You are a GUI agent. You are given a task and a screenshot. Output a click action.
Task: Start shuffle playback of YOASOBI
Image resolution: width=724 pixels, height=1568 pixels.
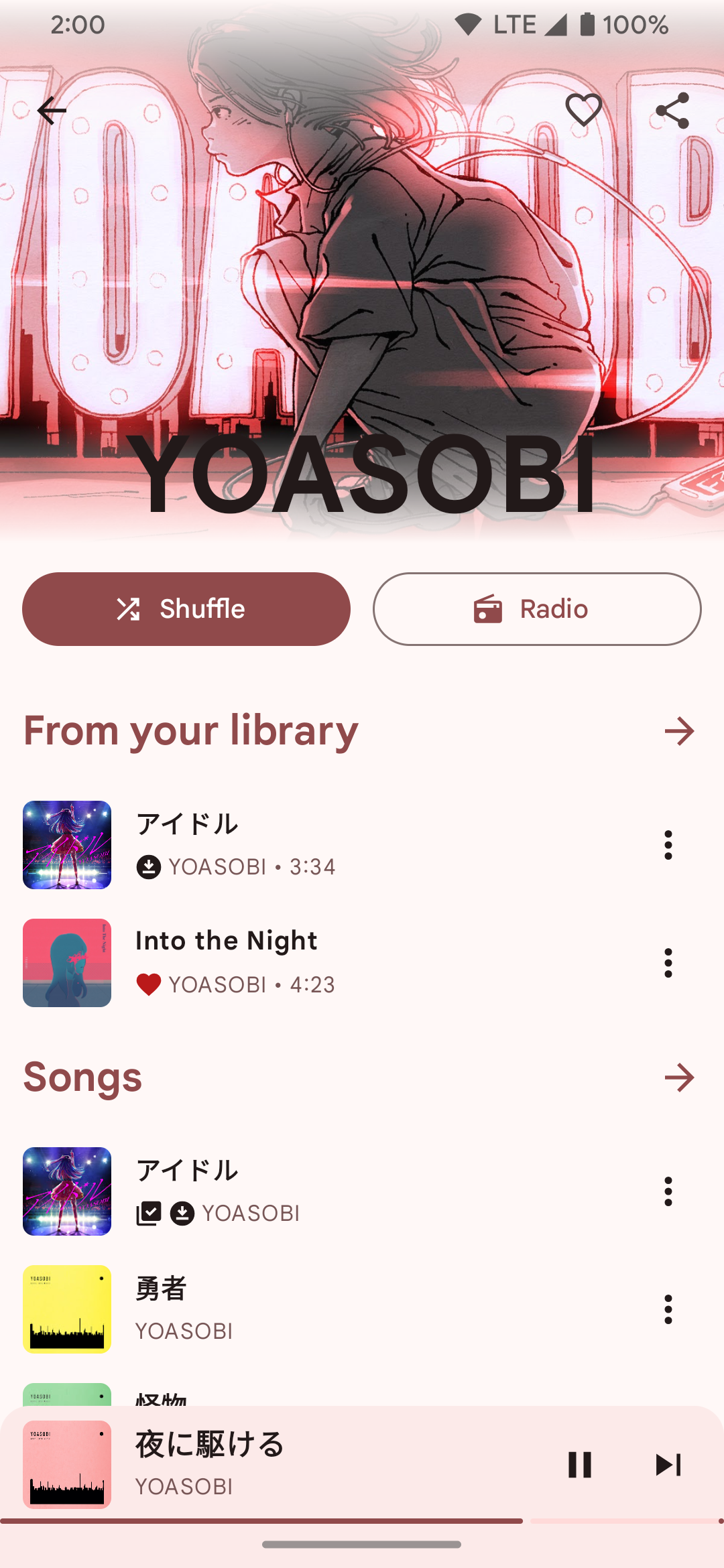tap(186, 609)
